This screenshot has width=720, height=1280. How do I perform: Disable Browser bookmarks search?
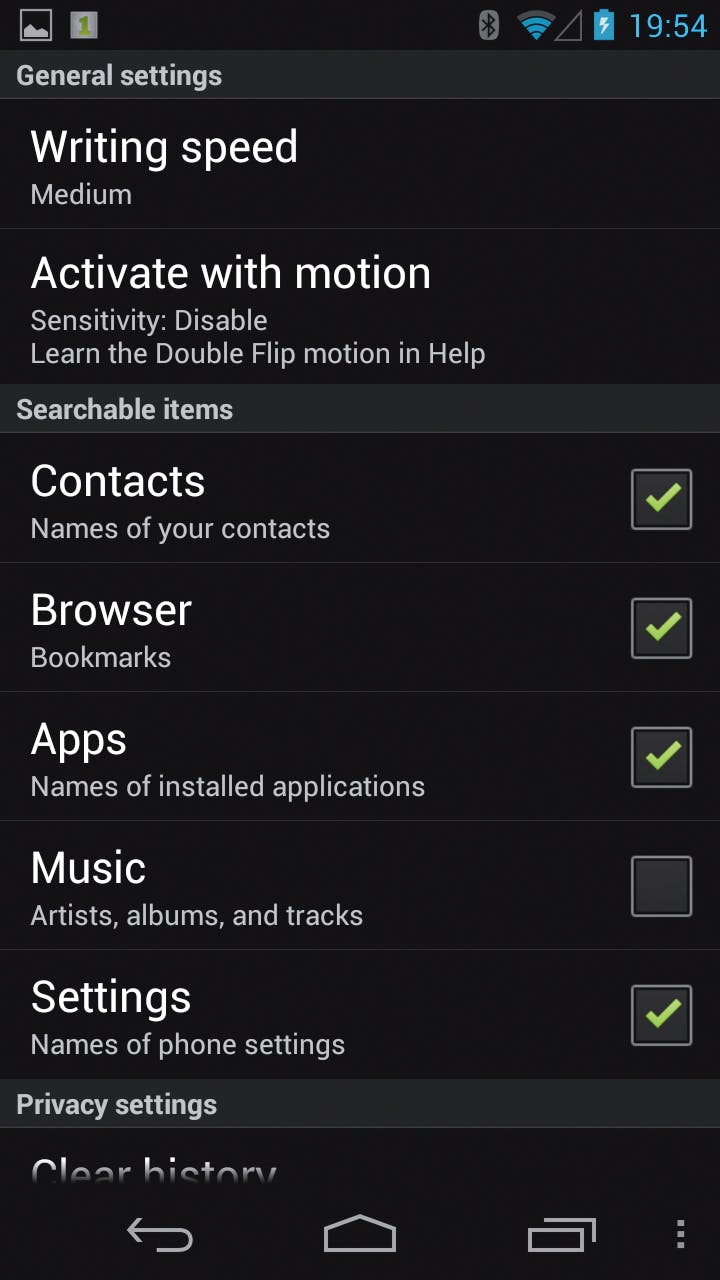[x=661, y=627]
